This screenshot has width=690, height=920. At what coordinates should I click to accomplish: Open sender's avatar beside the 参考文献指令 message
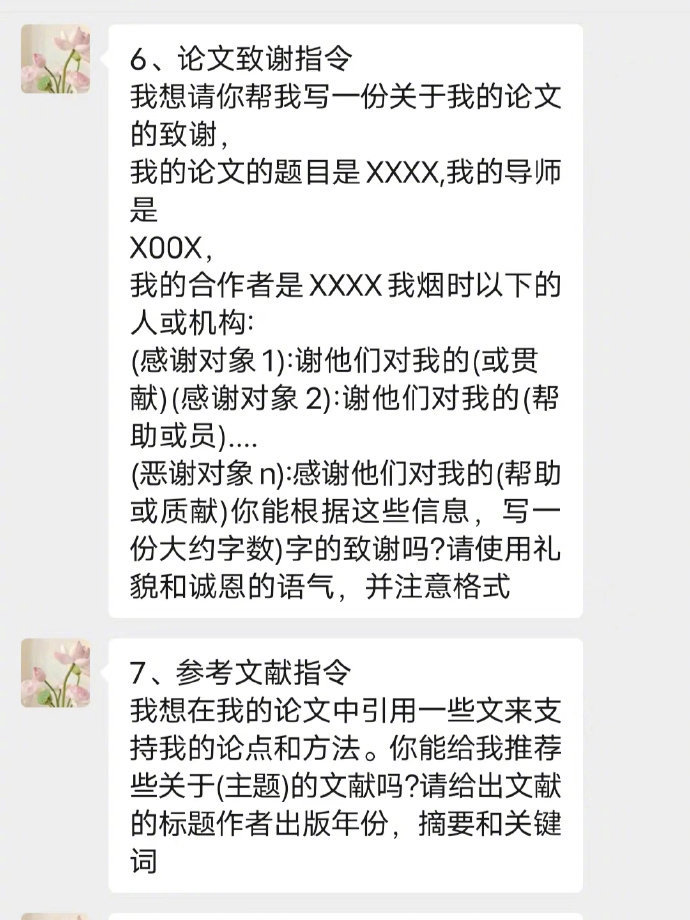click(x=55, y=673)
